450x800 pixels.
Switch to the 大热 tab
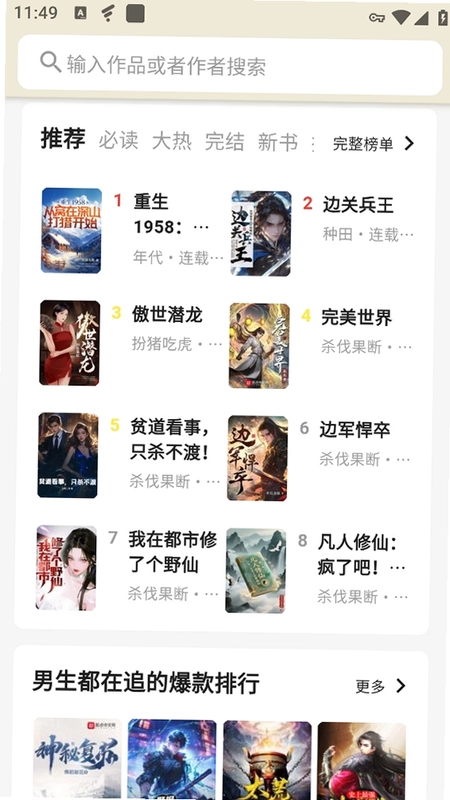pyautogui.click(x=171, y=141)
